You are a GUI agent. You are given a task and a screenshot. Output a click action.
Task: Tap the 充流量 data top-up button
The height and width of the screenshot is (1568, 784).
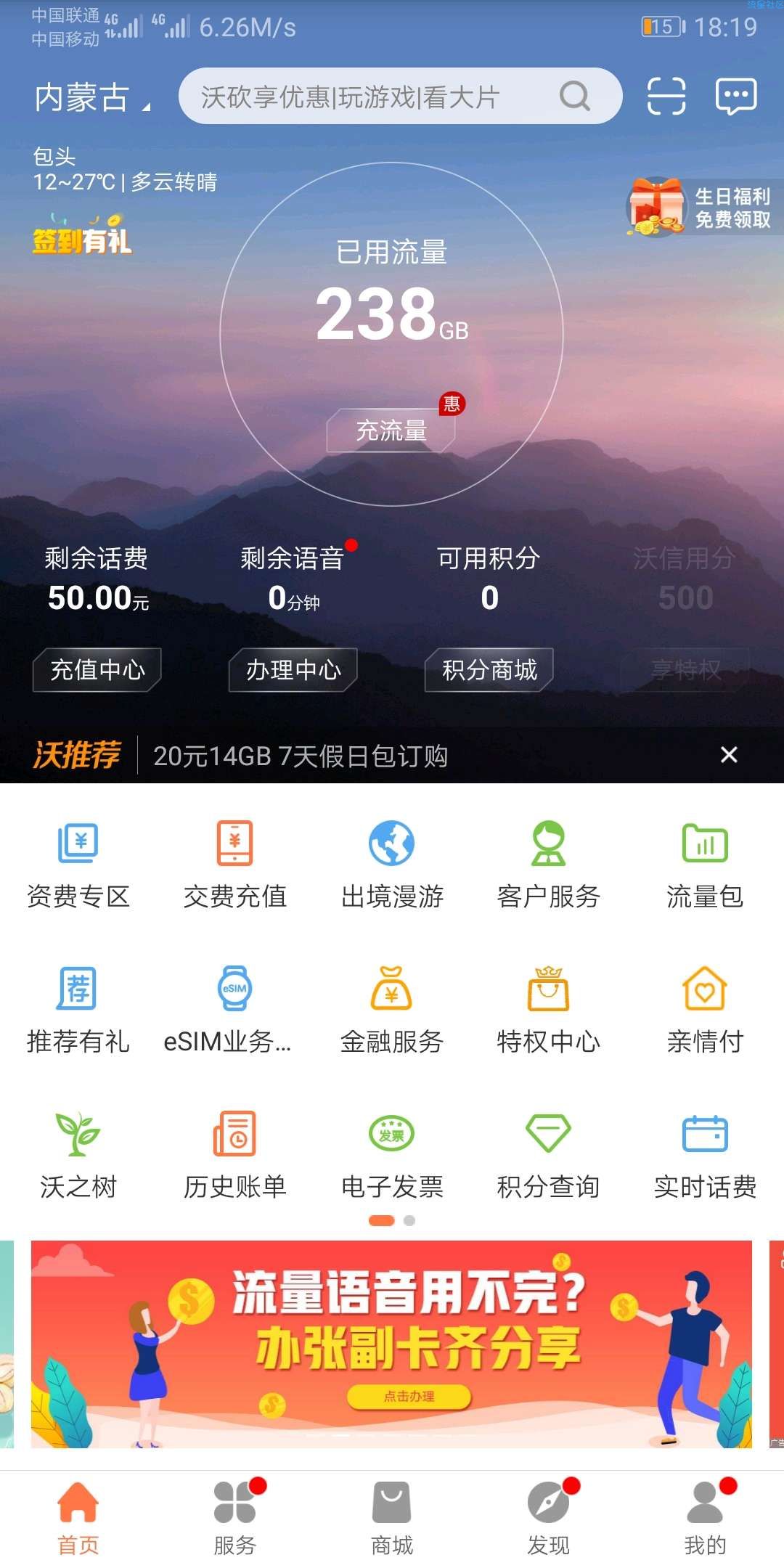coord(391,430)
